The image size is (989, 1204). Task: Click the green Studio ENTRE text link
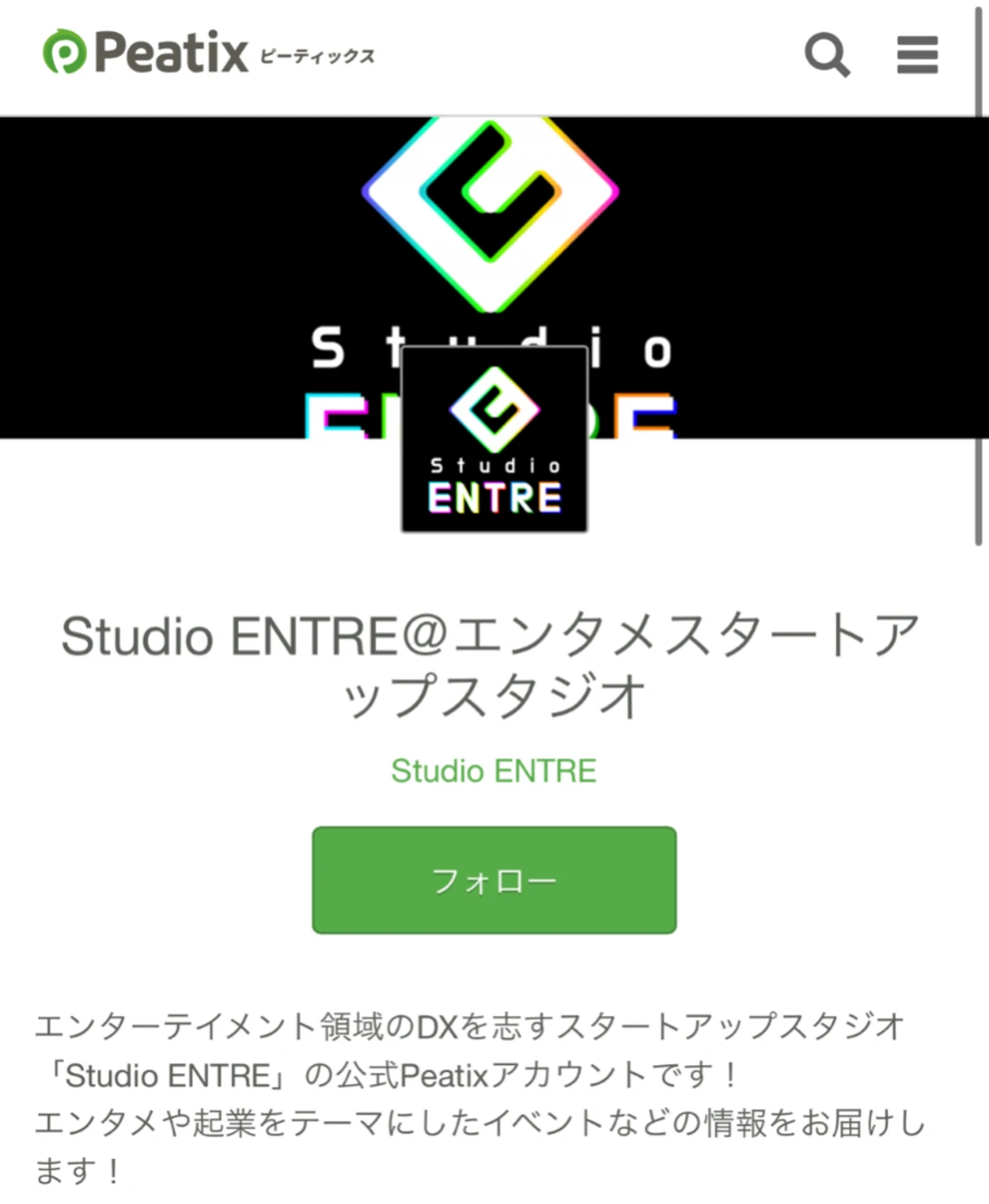[493, 771]
